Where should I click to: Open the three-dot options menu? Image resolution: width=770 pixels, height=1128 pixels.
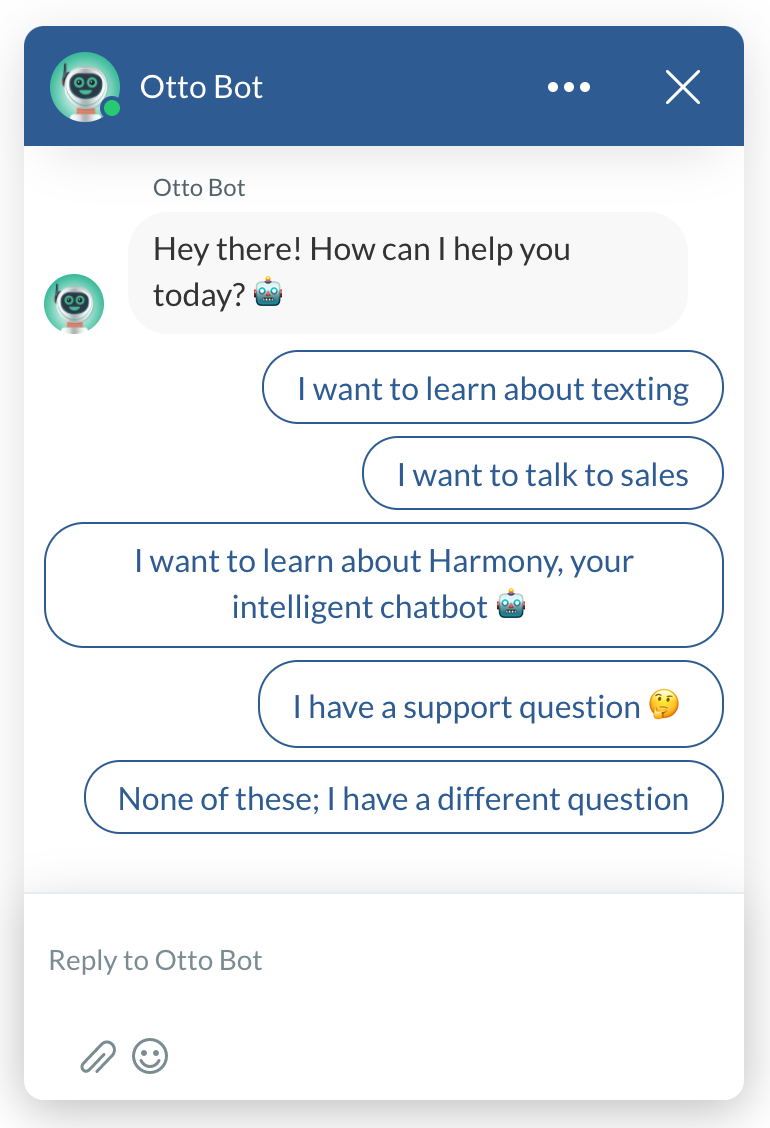point(568,88)
